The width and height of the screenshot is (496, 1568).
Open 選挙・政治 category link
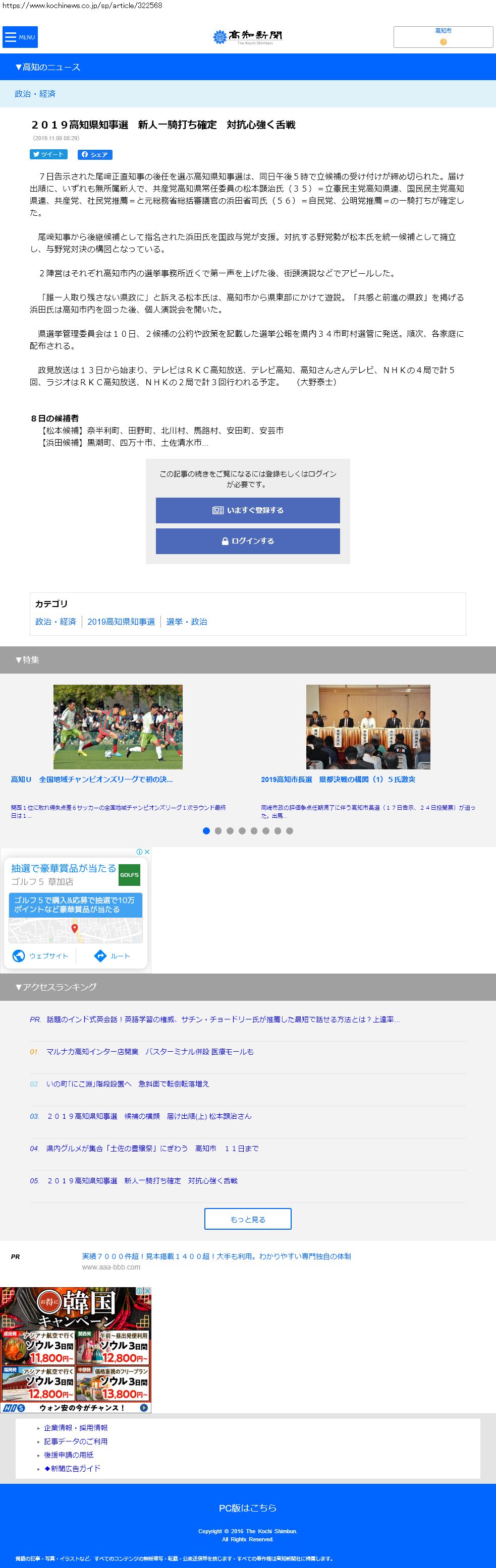pyautogui.click(x=187, y=622)
